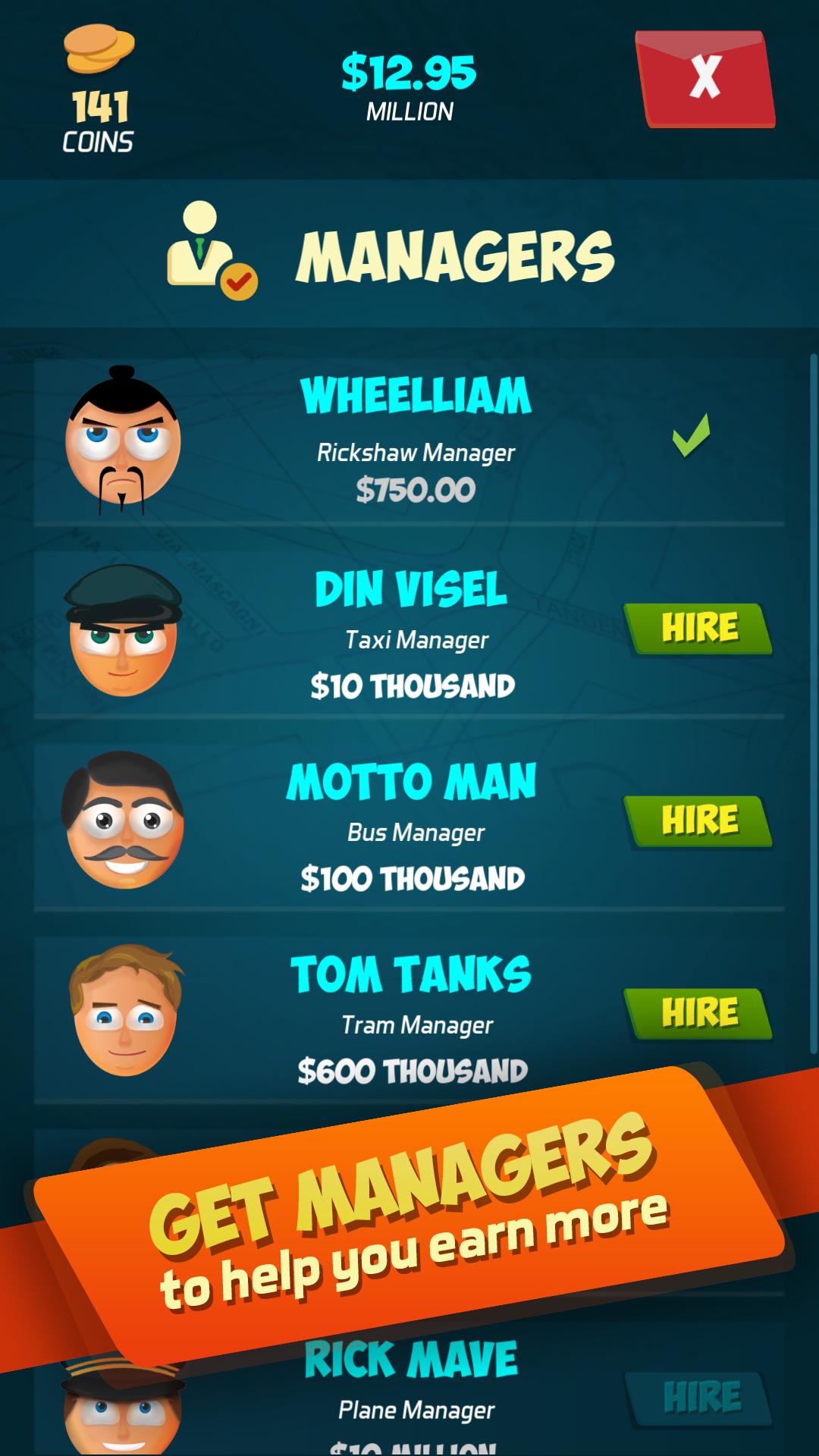Hire Motto Man as Bus Manager

(x=698, y=821)
